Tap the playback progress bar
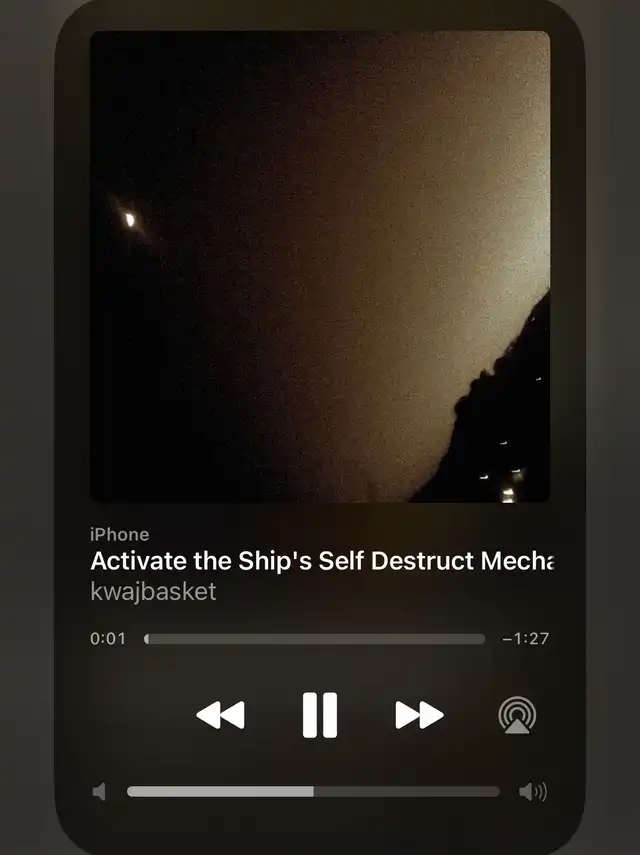 315,639
